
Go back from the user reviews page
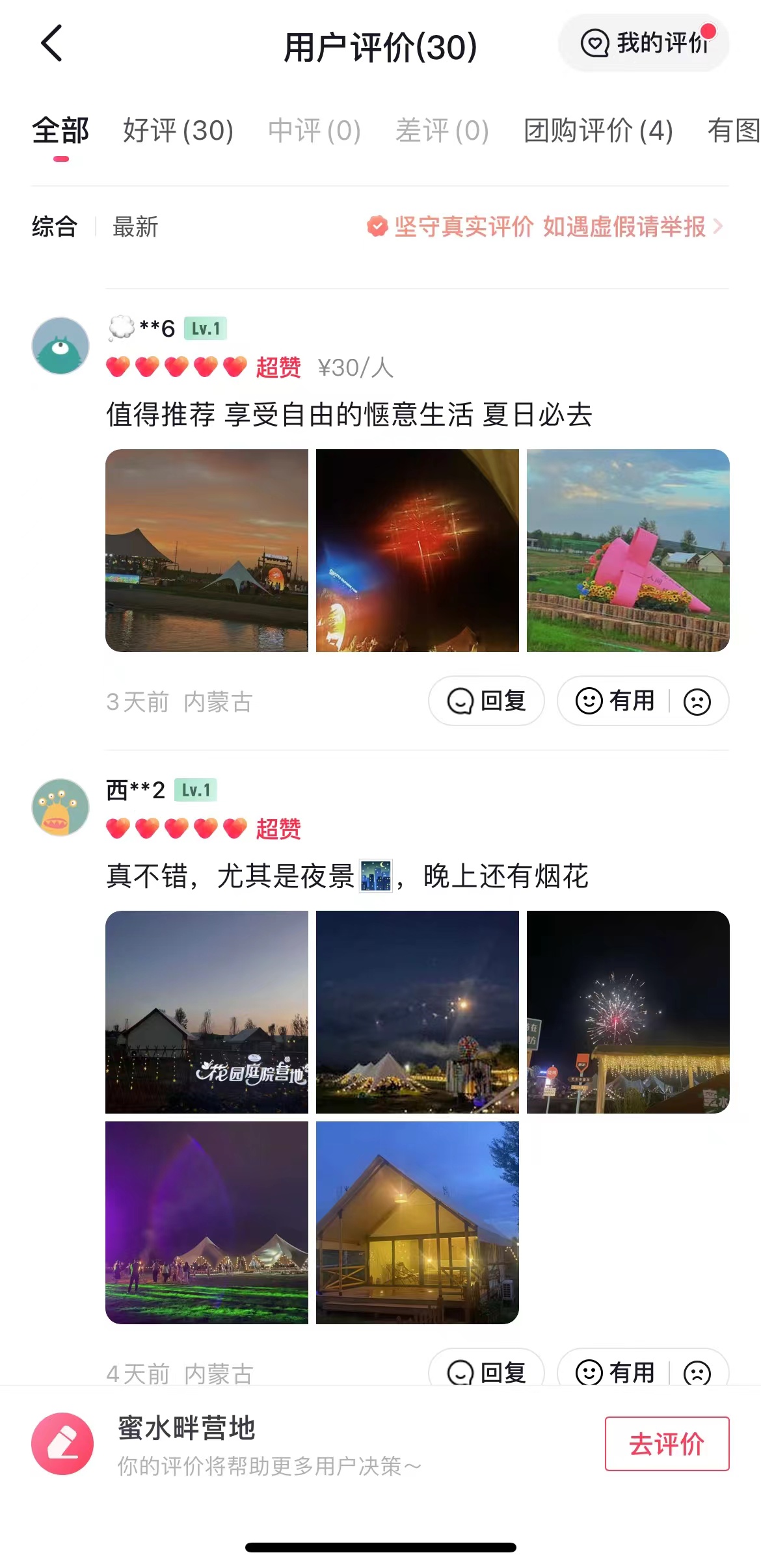pos(51,44)
